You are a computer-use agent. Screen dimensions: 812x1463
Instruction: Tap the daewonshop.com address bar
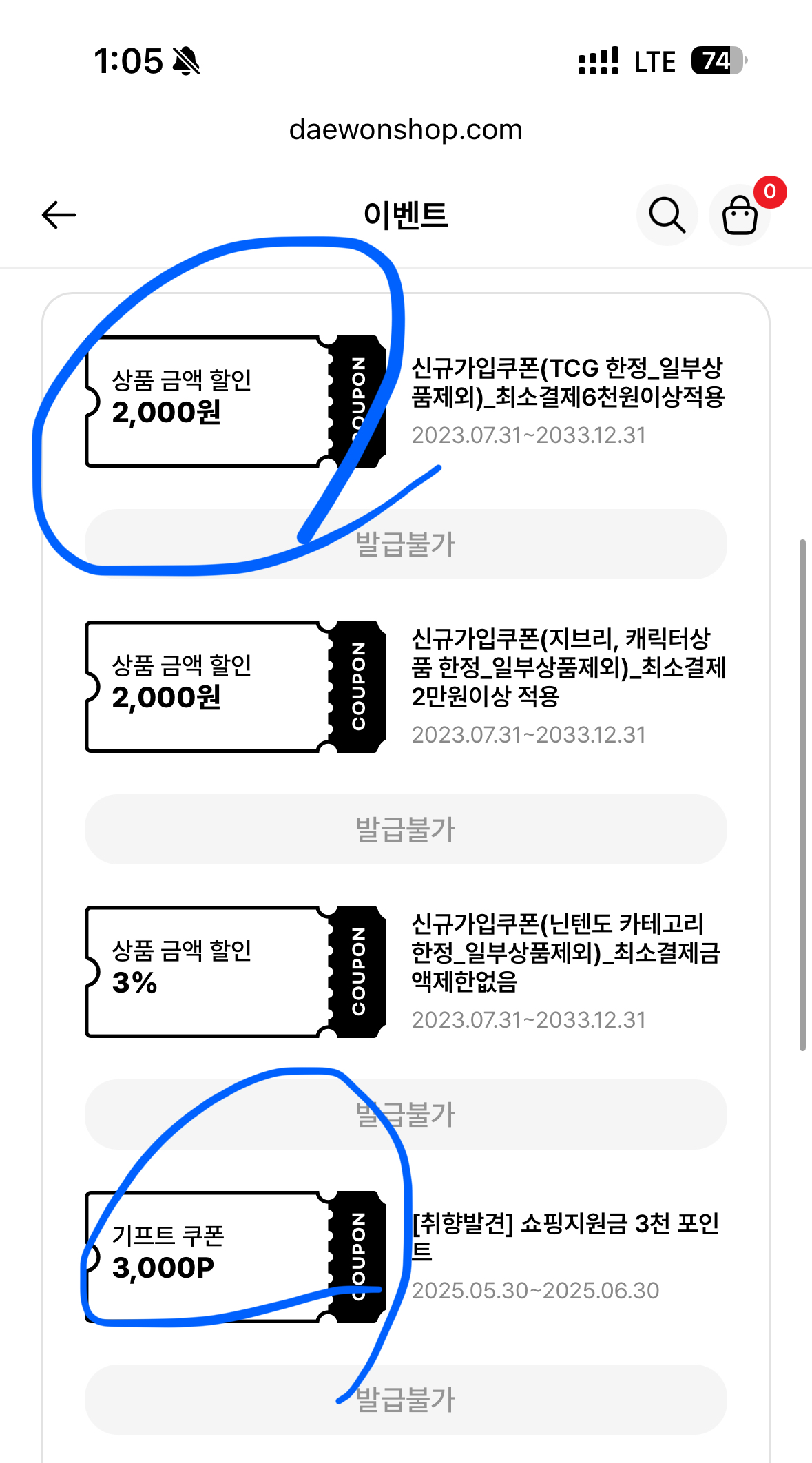pos(406,129)
